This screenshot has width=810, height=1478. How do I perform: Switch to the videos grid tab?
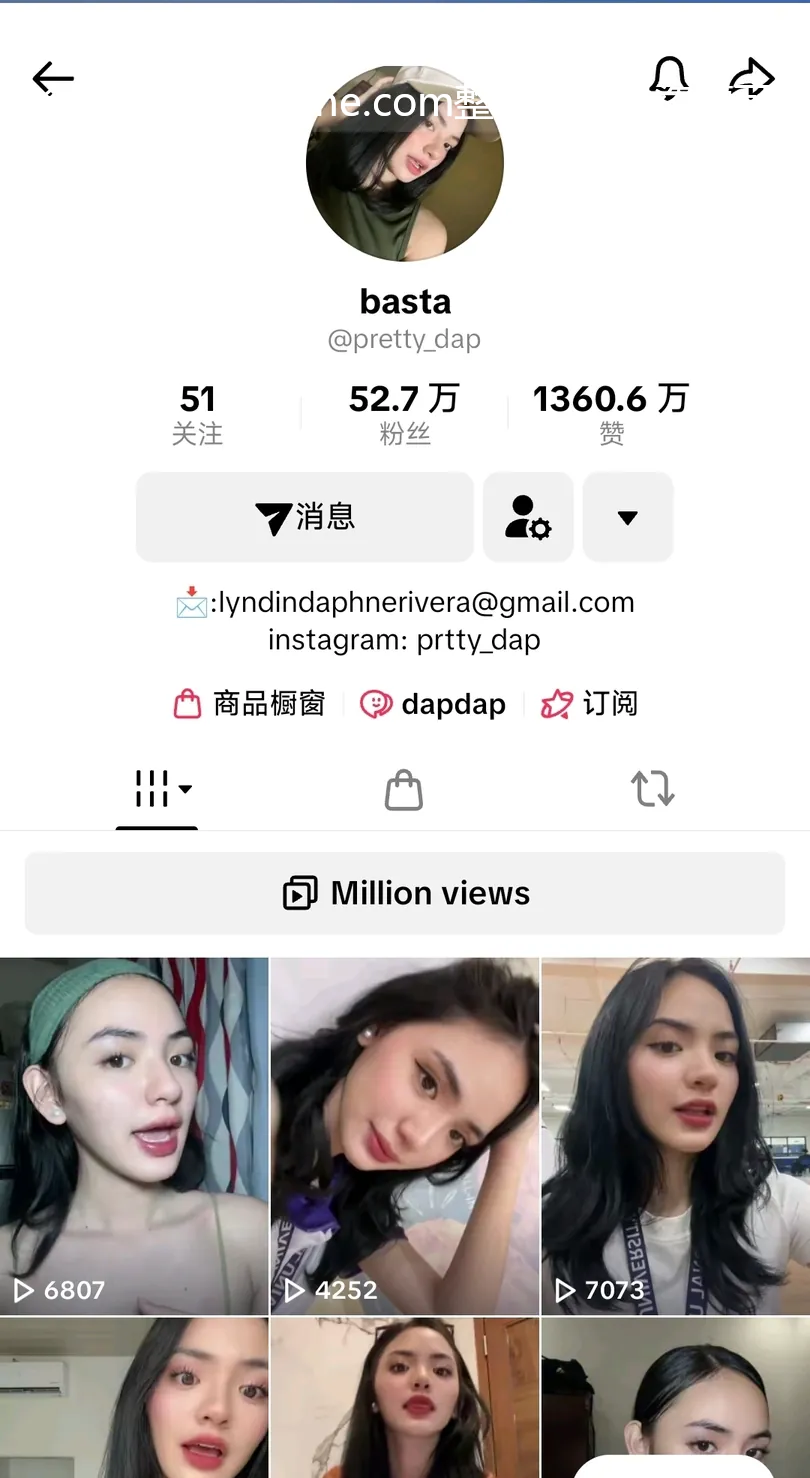coord(157,789)
